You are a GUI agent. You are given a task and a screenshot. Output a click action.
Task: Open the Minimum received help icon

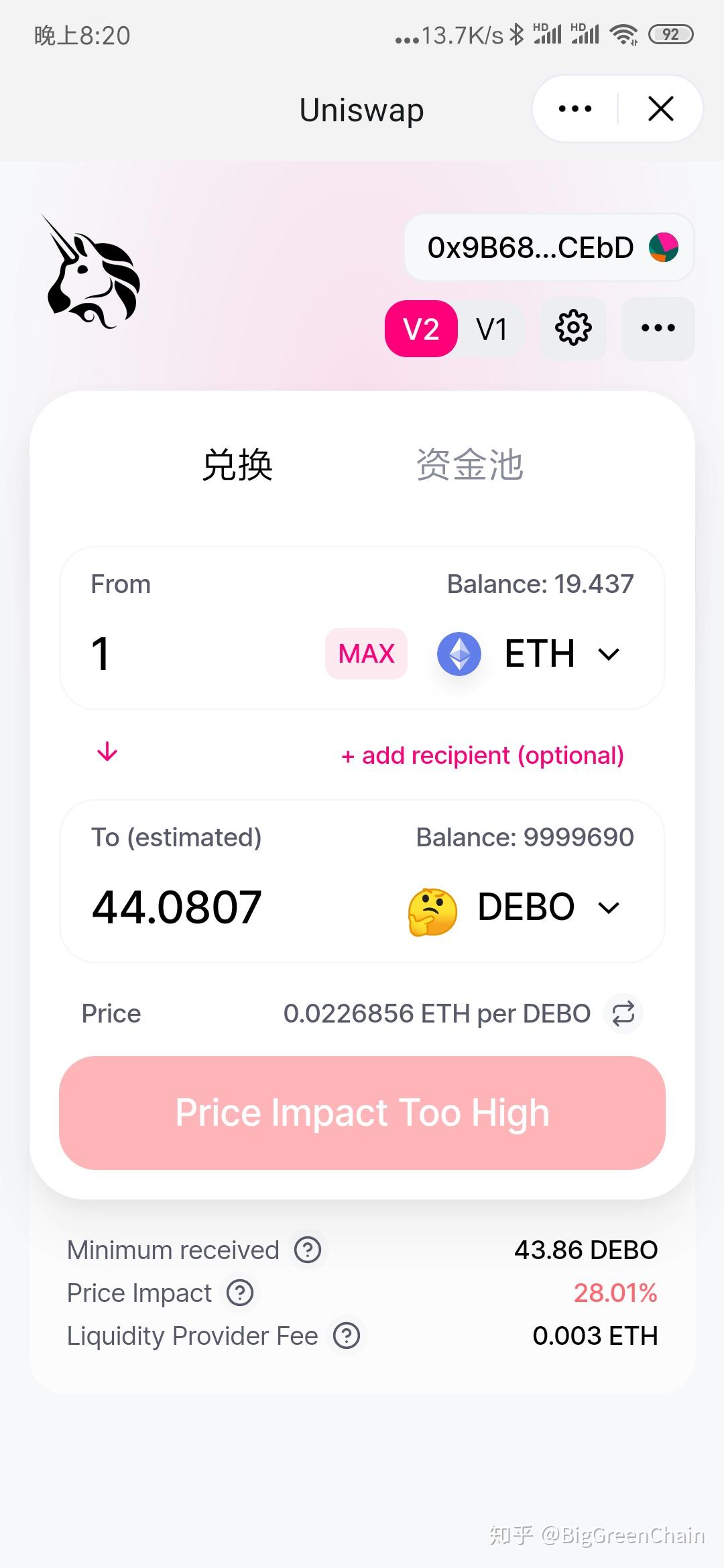click(x=307, y=1249)
